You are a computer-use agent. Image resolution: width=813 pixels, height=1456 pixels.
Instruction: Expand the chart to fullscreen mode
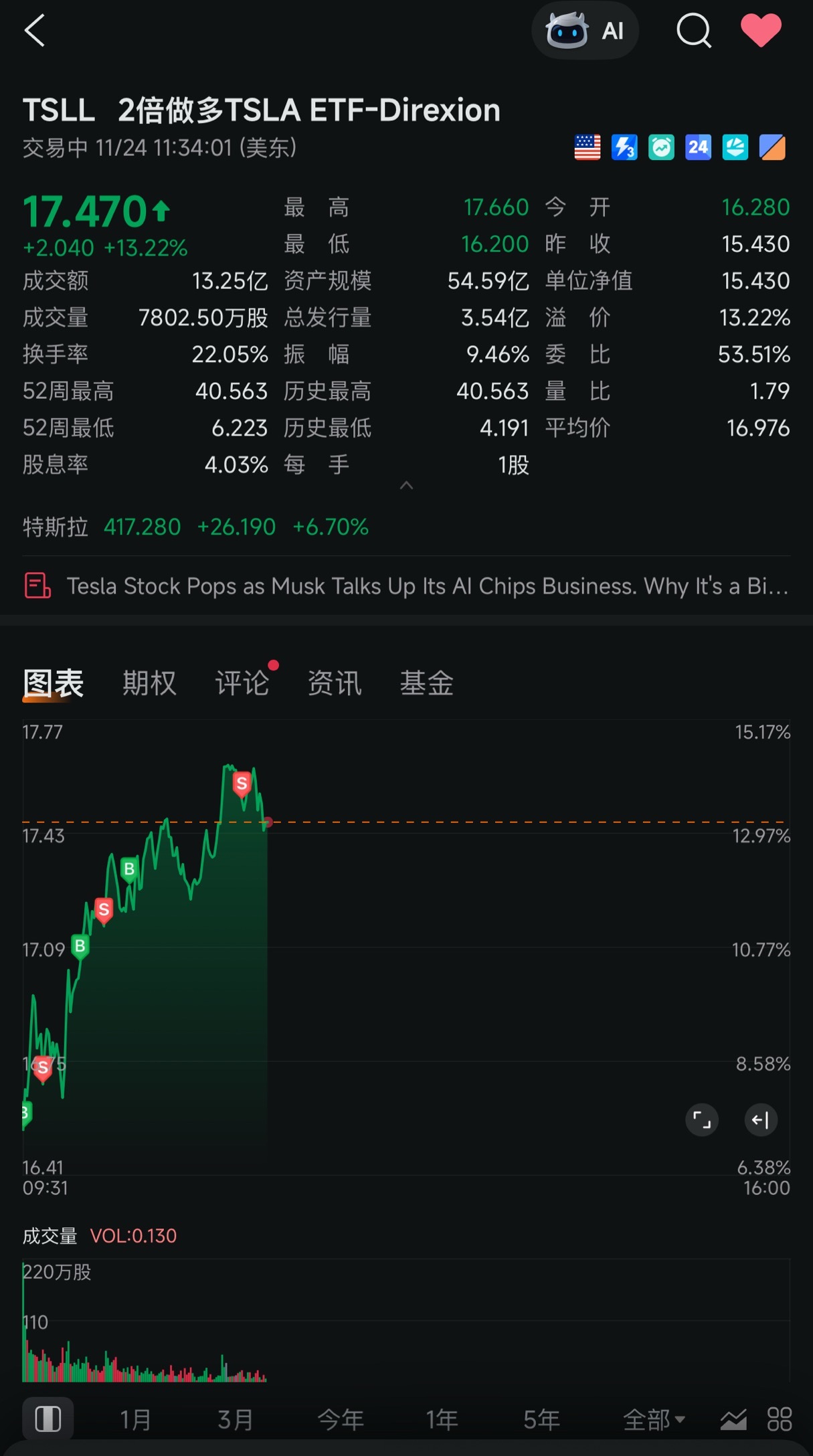(x=702, y=1120)
